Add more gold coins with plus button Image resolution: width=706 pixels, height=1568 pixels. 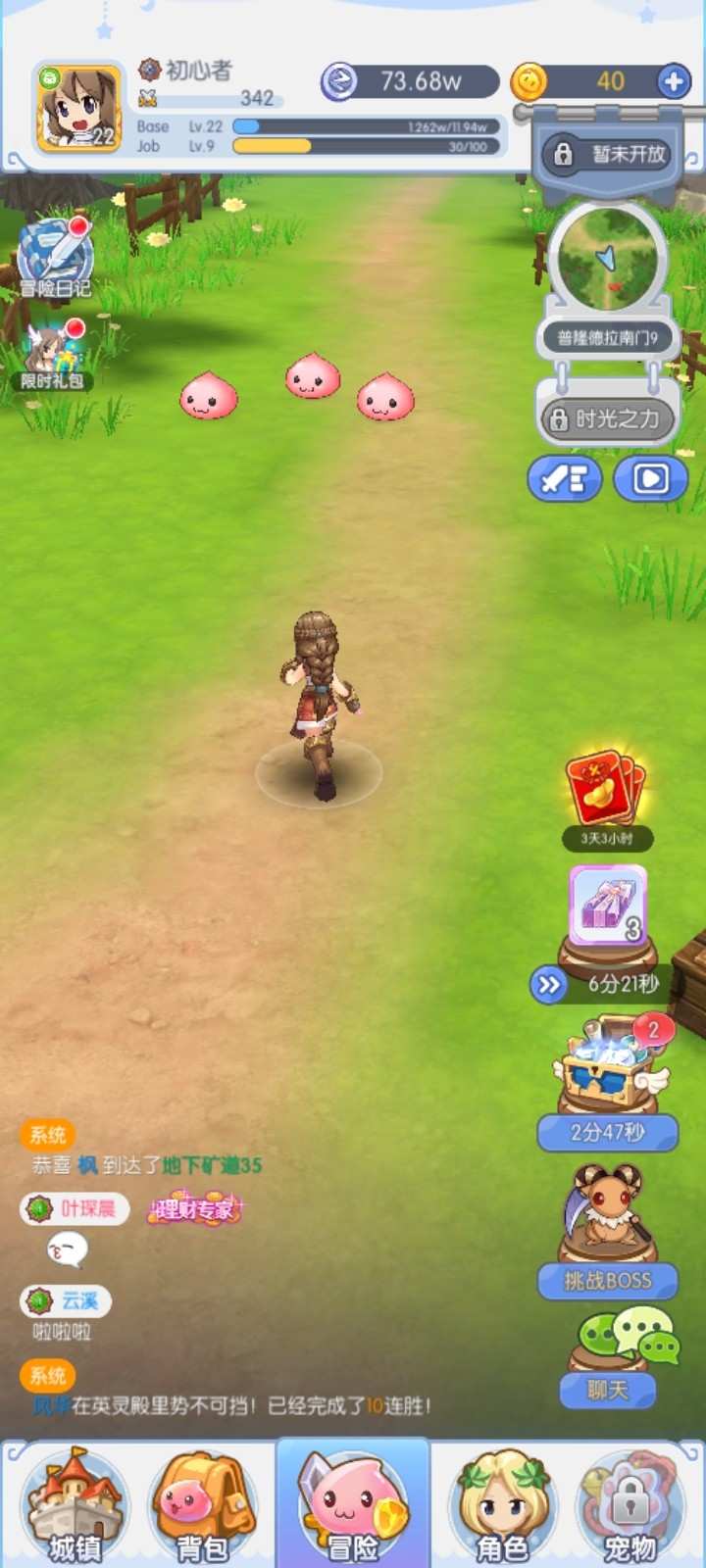[674, 81]
